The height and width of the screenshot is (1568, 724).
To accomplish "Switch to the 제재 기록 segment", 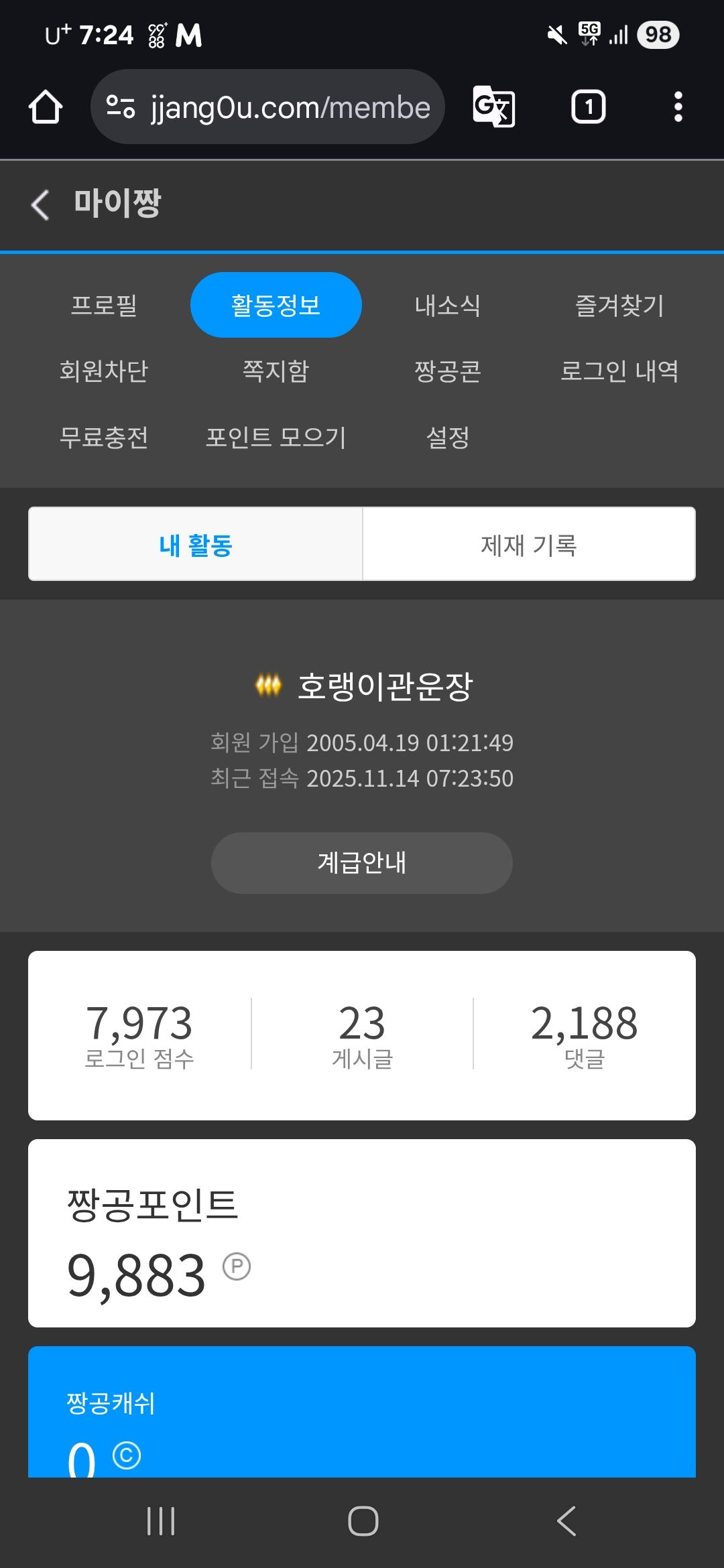I will pos(528,544).
